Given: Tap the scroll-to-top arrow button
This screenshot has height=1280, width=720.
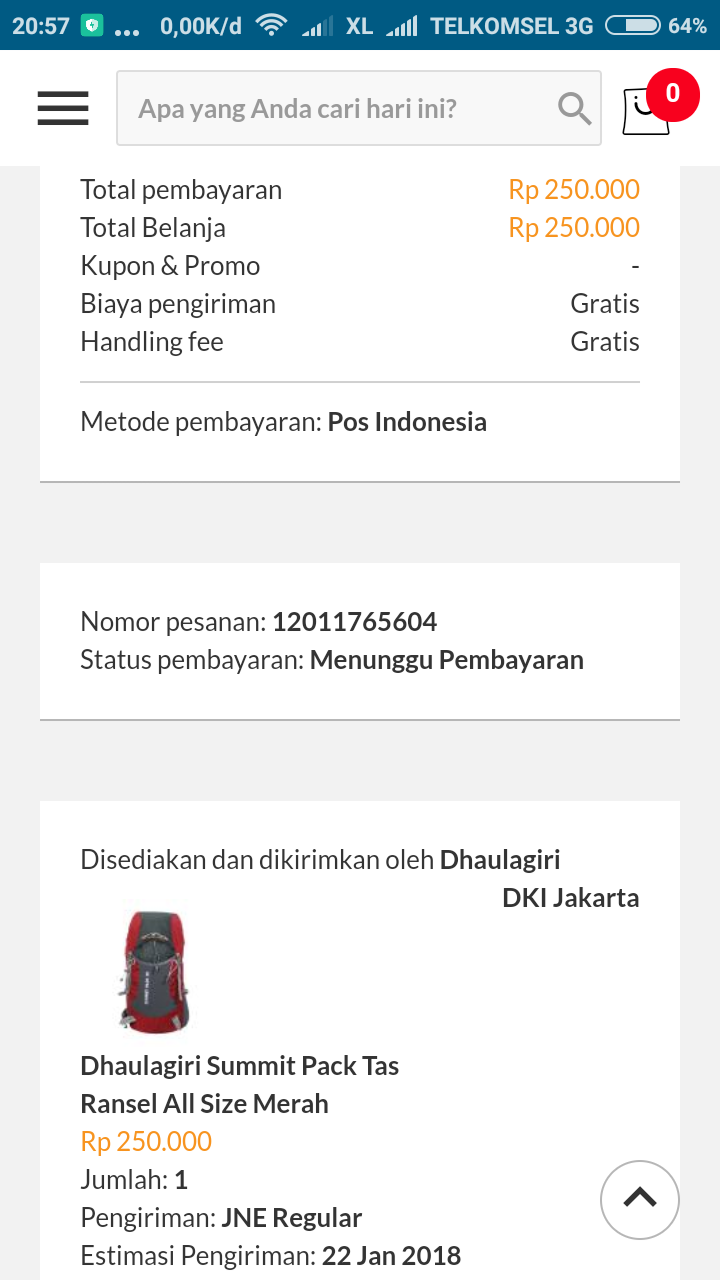Looking at the screenshot, I should click(639, 1199).
